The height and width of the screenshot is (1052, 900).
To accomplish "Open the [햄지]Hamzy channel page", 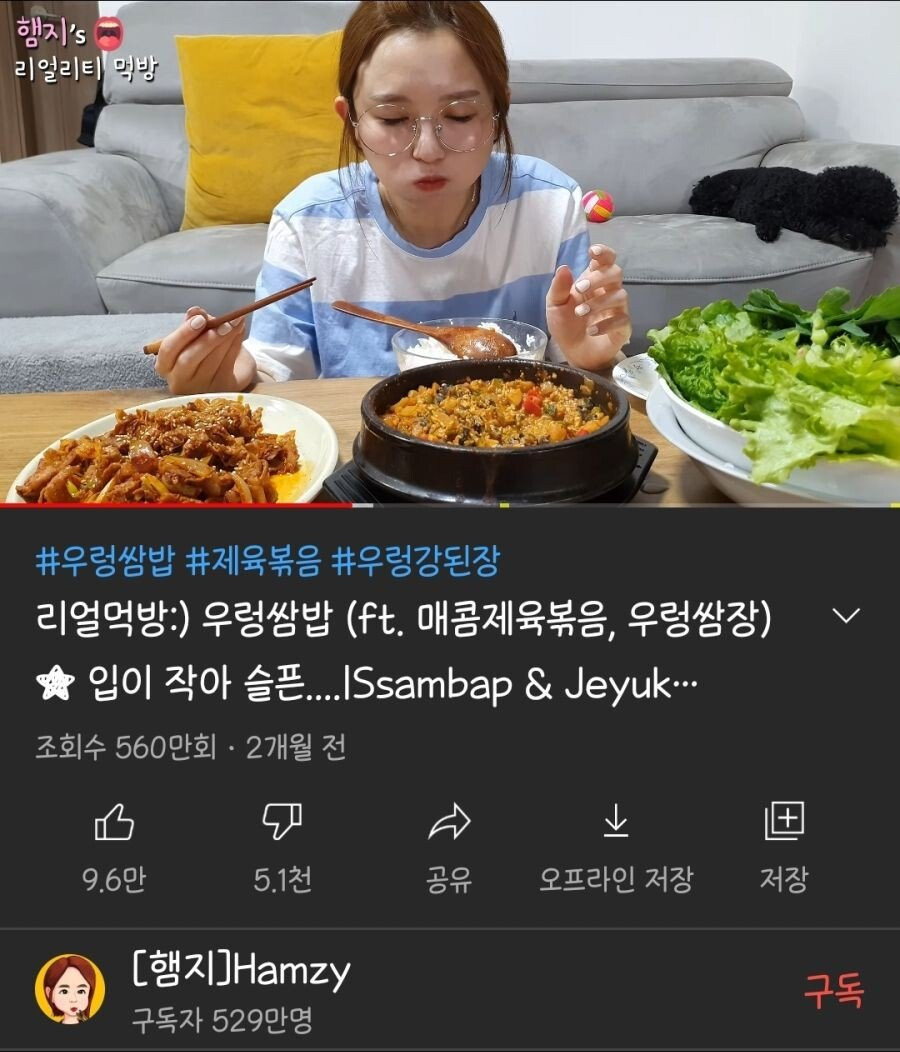I will pyautogui.click(x=240, y=971).
